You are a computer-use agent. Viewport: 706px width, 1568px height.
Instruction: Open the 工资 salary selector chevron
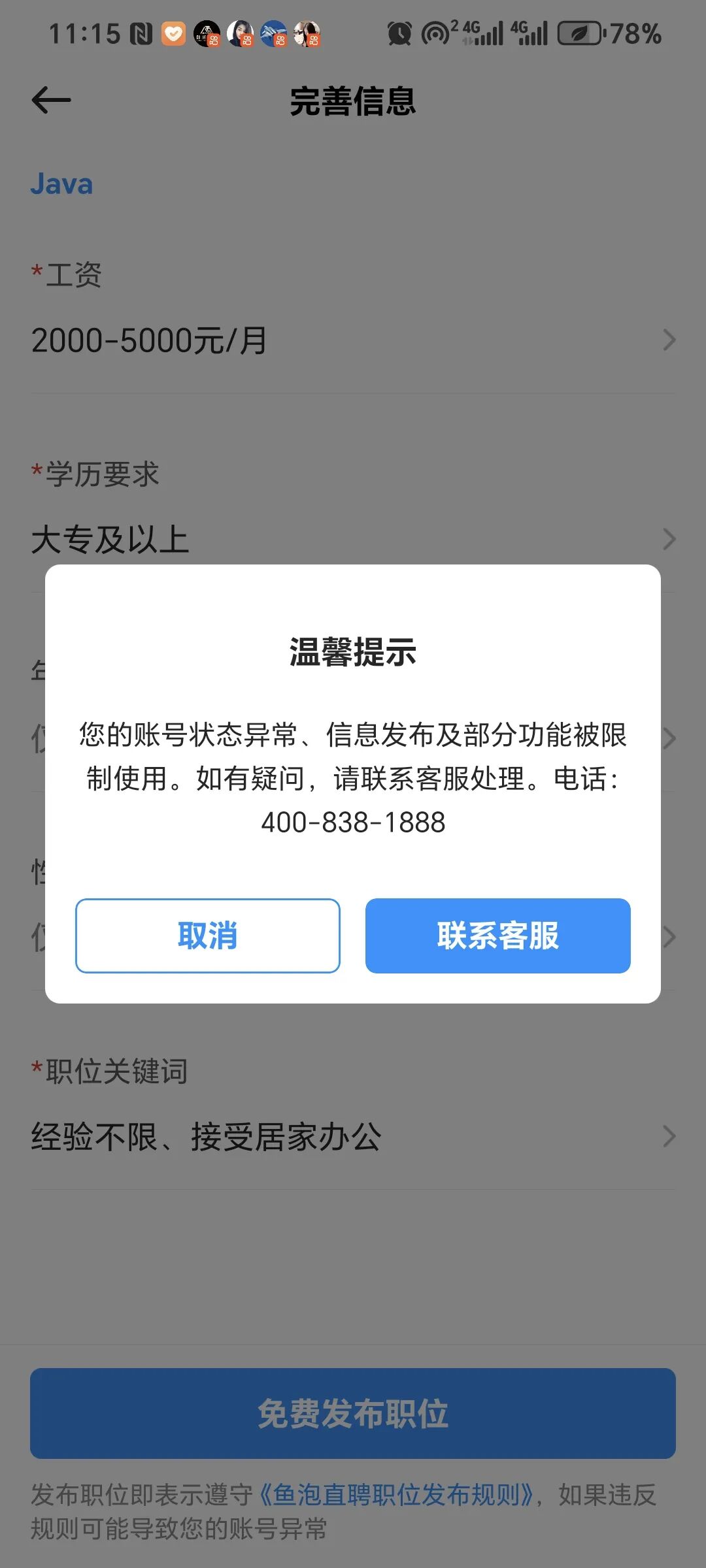pos(668,340)
